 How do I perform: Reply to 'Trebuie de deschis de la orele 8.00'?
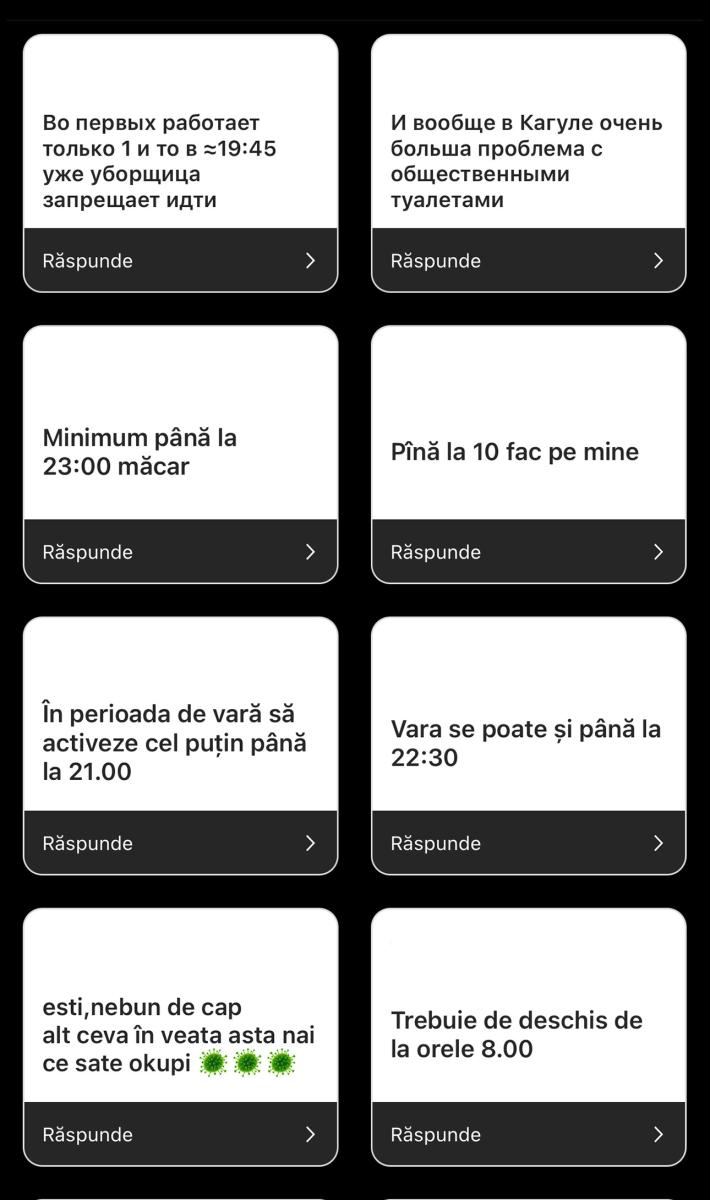click(x=528, y=1134)
